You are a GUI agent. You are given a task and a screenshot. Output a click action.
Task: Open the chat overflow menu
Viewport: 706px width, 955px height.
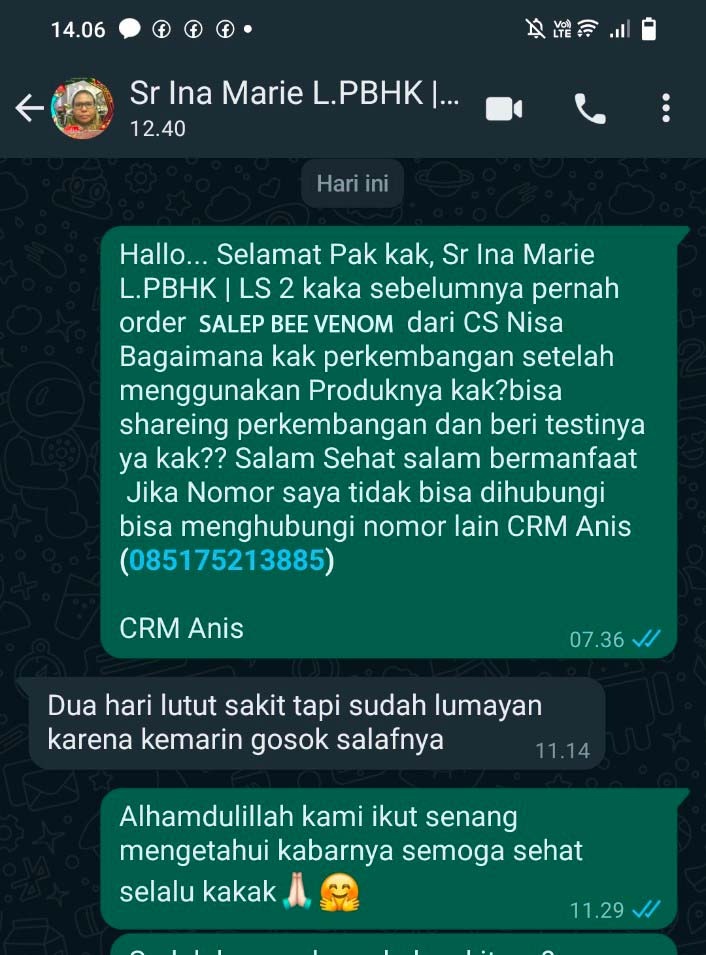coord(666,108)
